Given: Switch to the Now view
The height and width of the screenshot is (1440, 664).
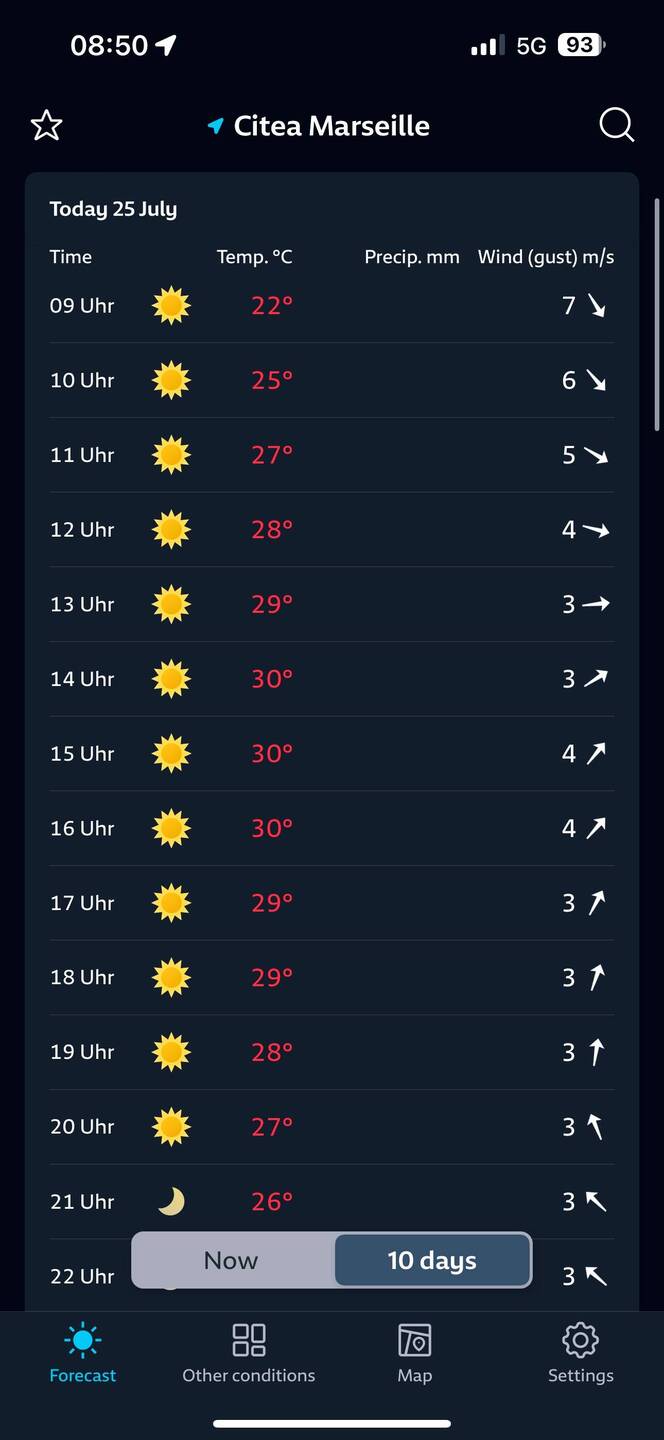Looking at the screenshot, I should [232, 1260].
